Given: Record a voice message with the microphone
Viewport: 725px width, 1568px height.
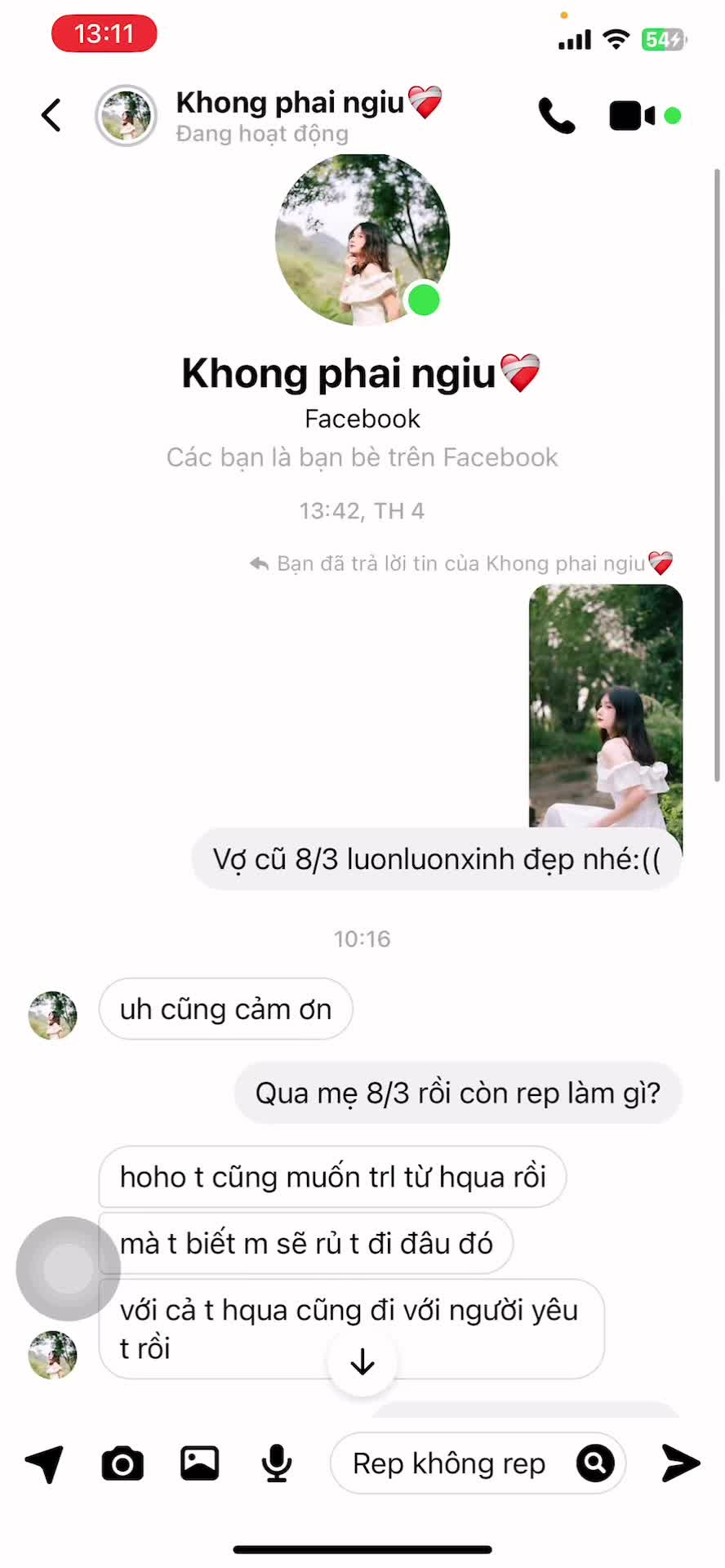Looking at the screenshot, I should (x=275, y=1463).
